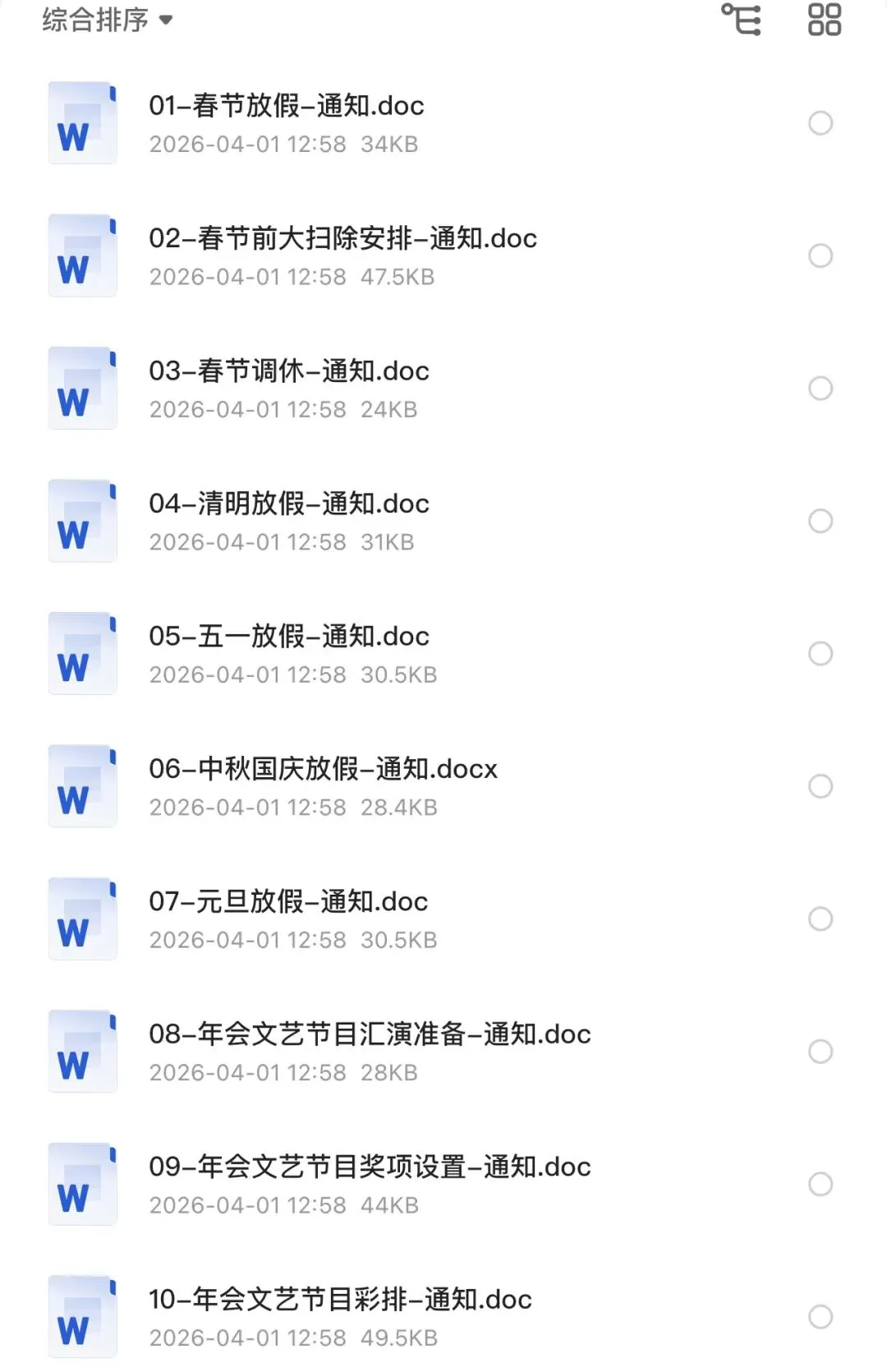
Task: Select the checkbox for 02-春节前大扫除安排-通知.doc
Action: tap(820, 256)
